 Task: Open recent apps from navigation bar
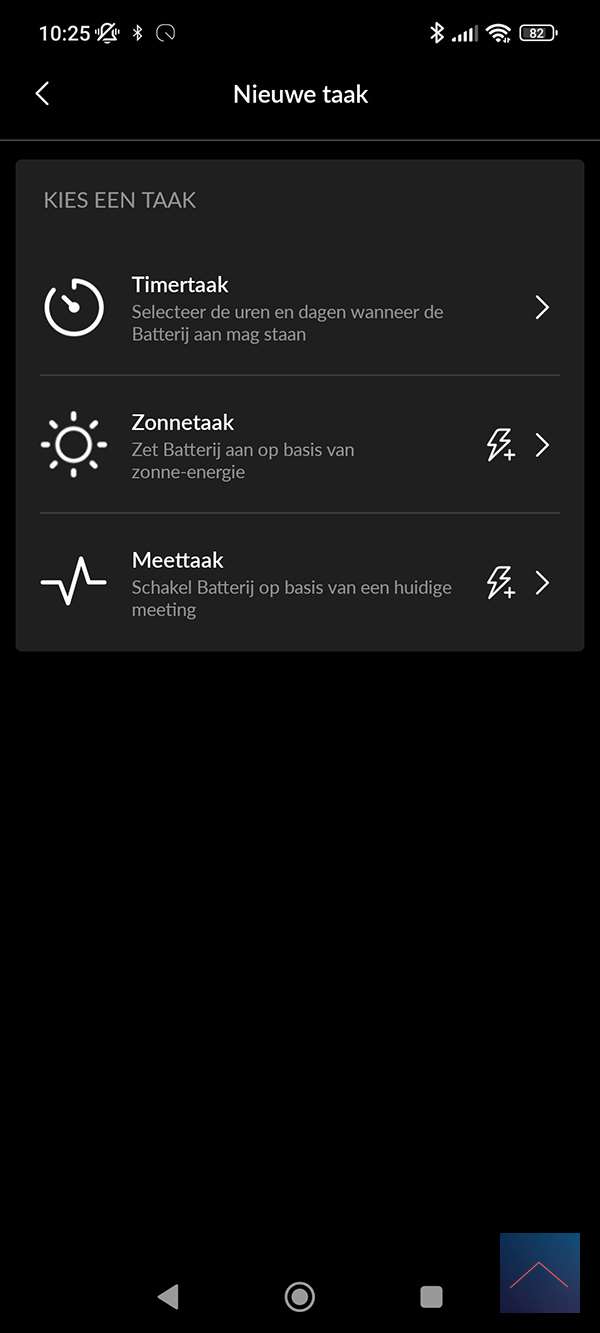point(431,1297)
